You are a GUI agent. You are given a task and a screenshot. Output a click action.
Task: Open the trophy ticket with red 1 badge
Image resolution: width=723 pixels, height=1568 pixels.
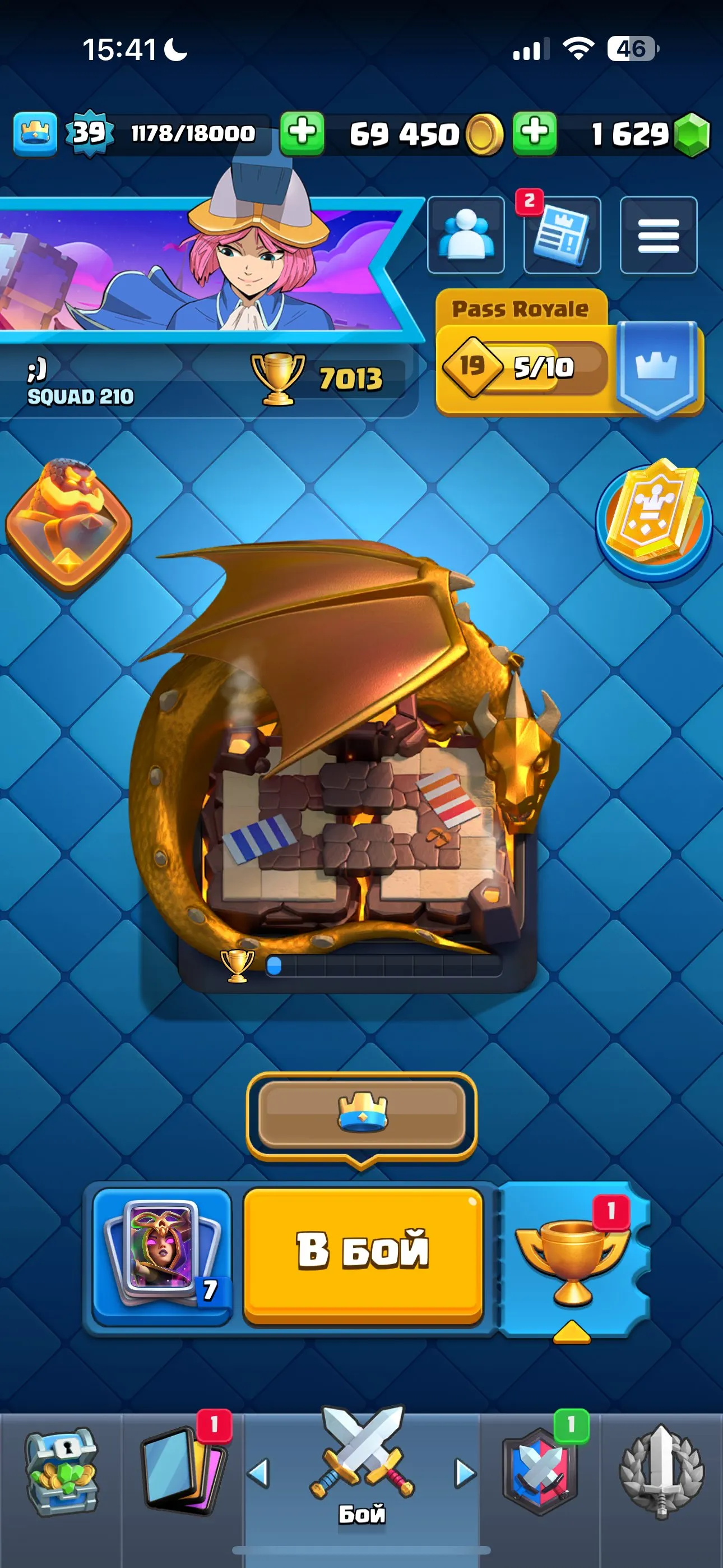(x=572, y=1263)
